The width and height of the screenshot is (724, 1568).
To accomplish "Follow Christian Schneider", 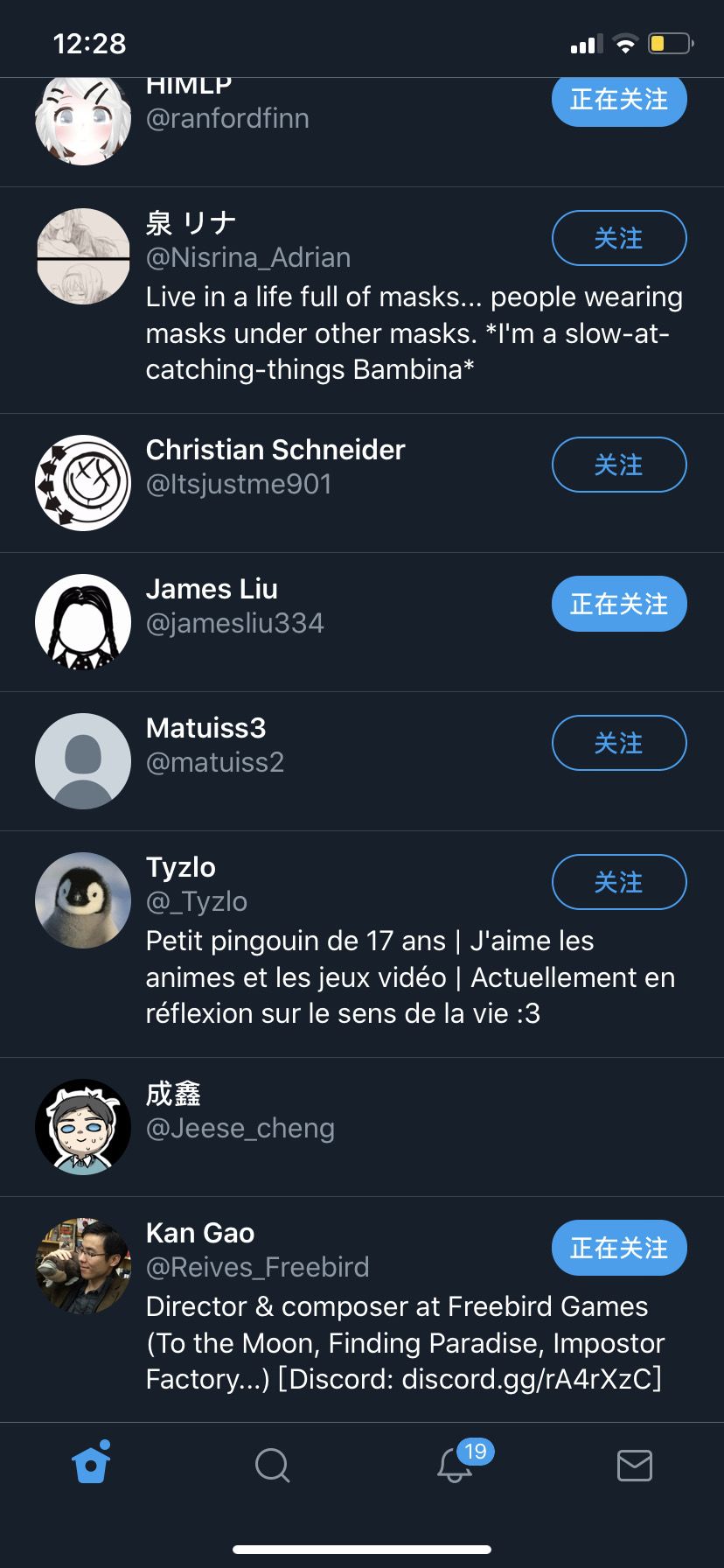I will pos(618,465).
